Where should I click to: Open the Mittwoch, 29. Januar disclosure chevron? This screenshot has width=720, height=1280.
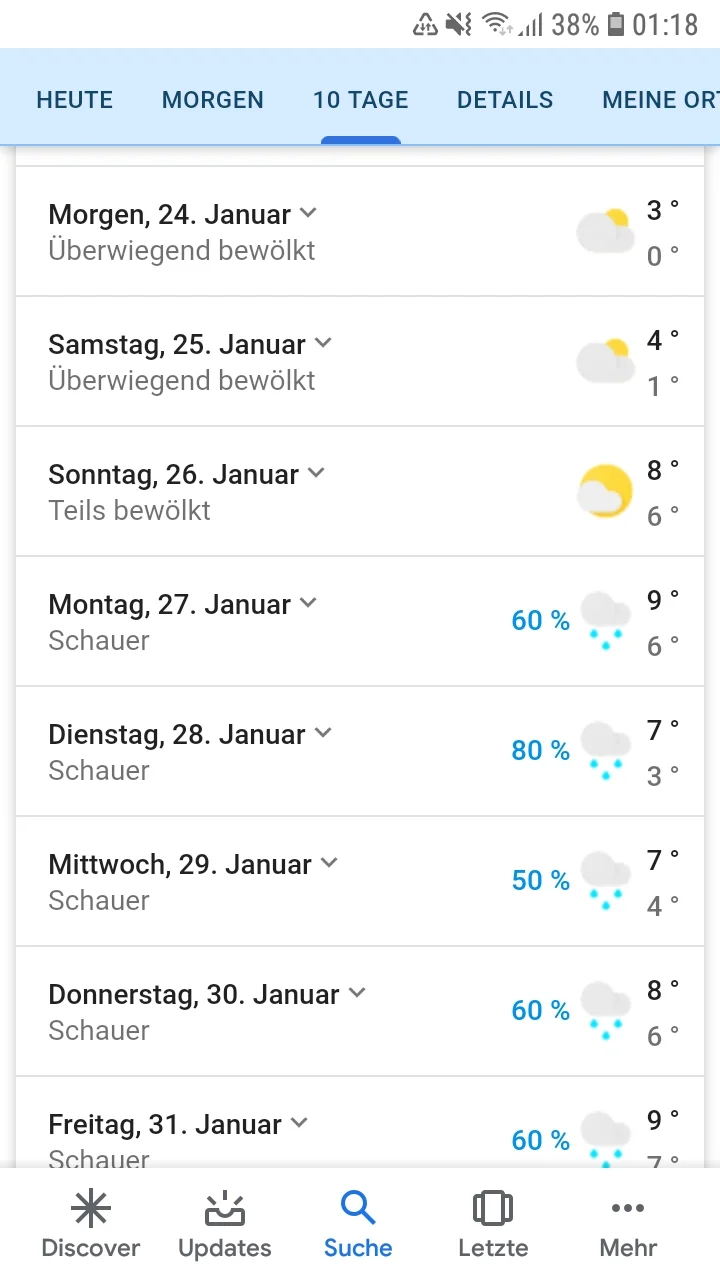click(329, 862)
